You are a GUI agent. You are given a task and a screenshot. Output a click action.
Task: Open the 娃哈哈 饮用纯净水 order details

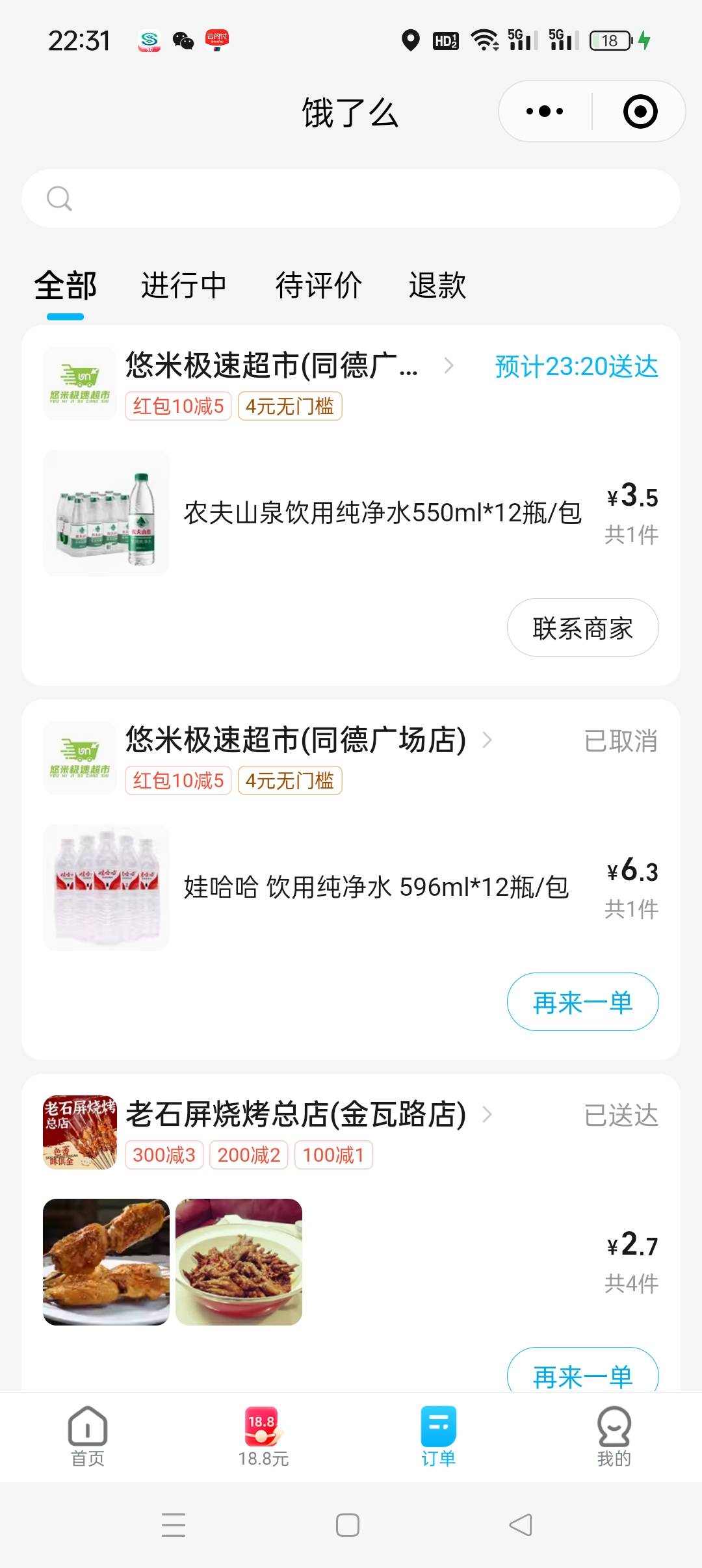(376, 887)
